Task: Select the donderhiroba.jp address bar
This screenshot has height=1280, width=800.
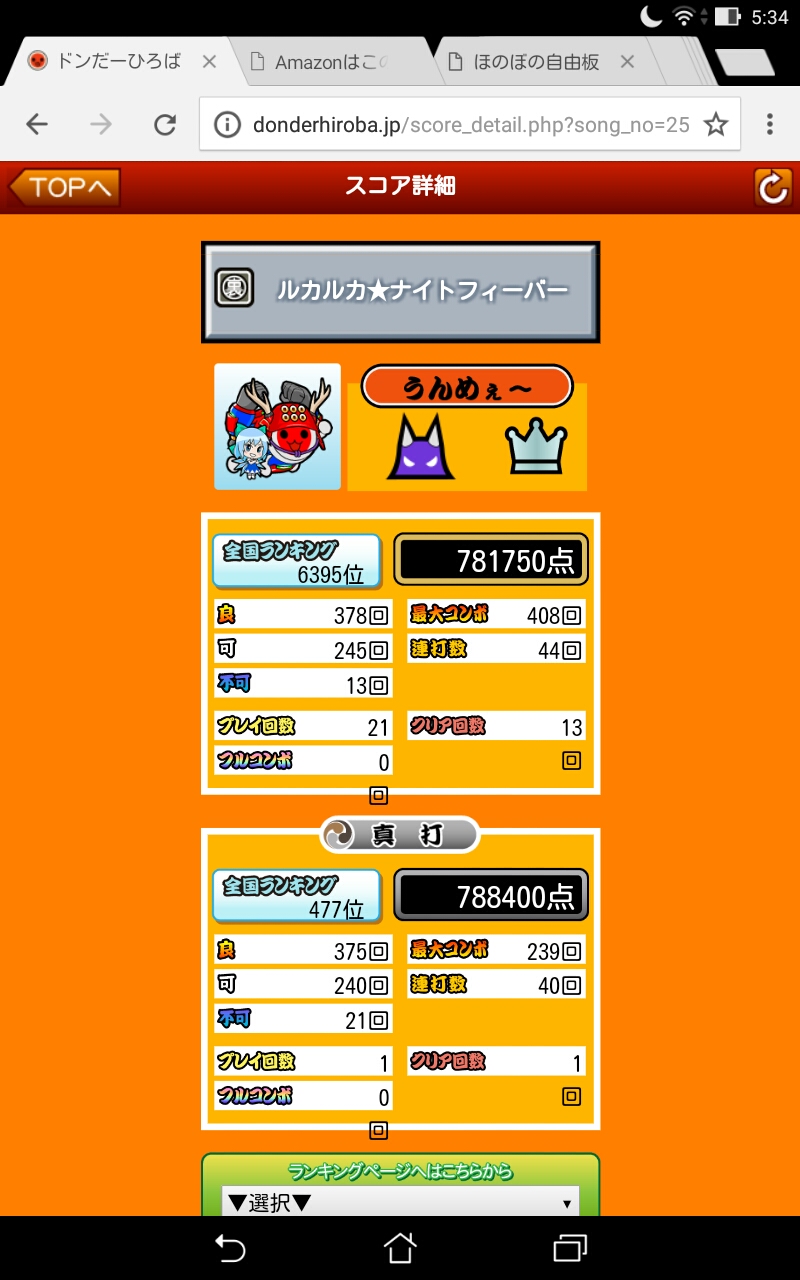Action: (x=460, y=124)
